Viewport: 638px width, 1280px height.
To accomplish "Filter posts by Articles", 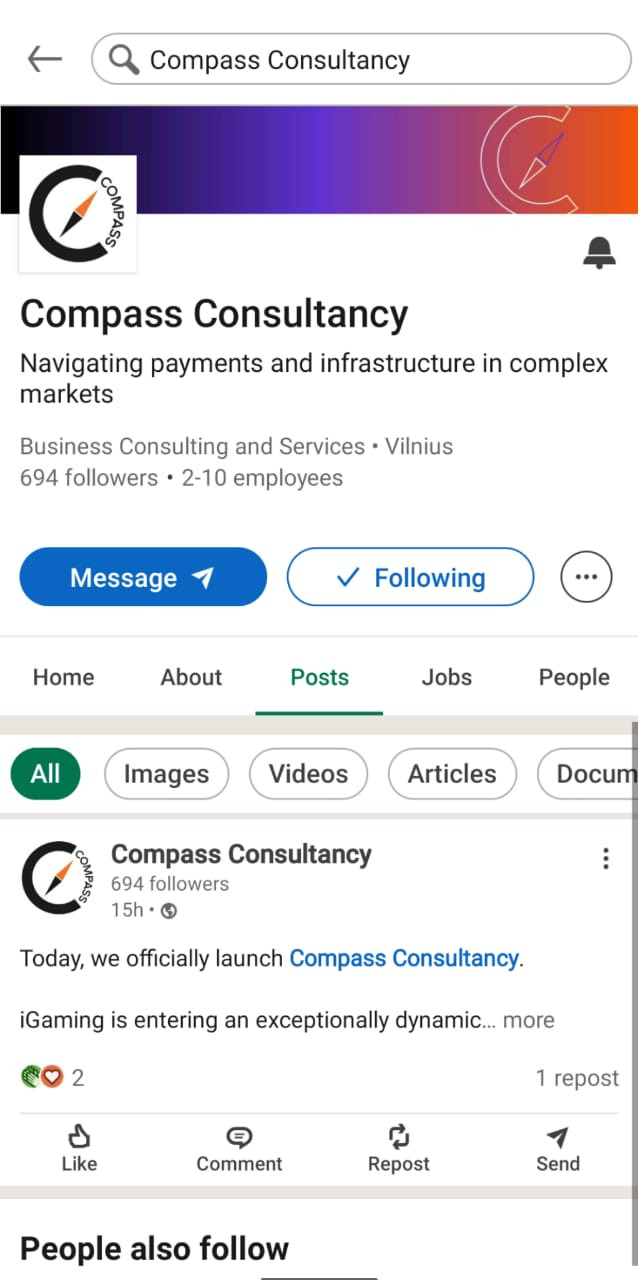I will (x=452, y=774).
